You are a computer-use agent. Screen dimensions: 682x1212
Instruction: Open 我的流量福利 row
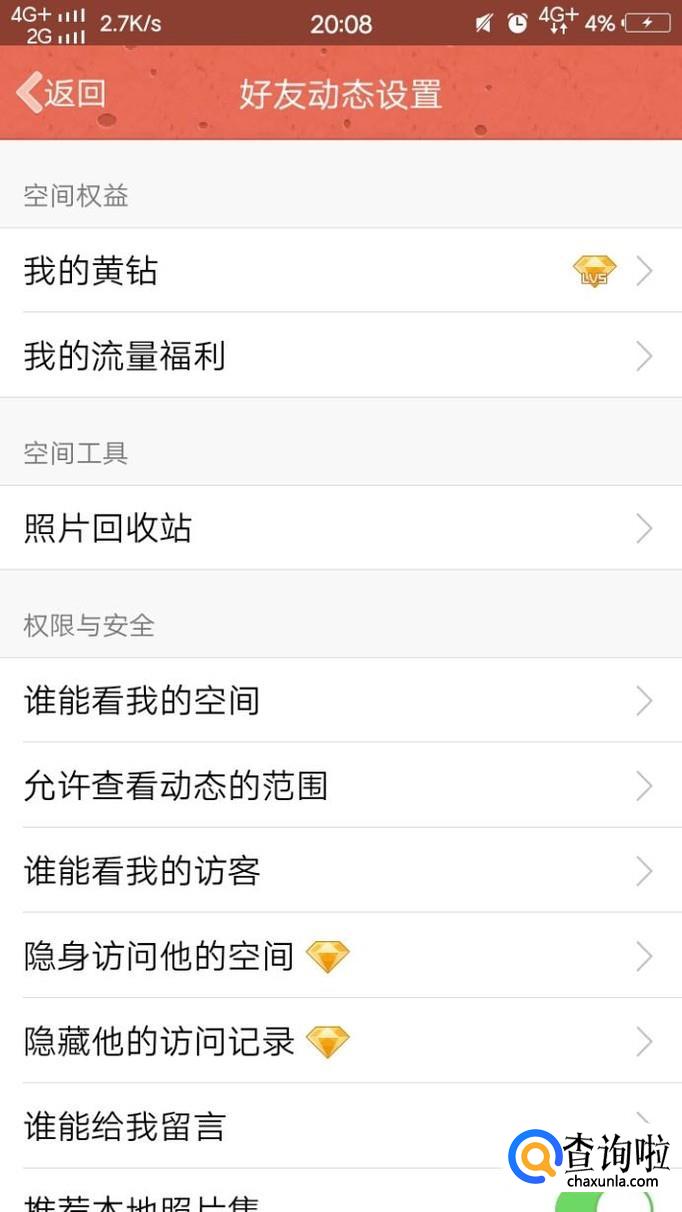click(x=340, y=356)
